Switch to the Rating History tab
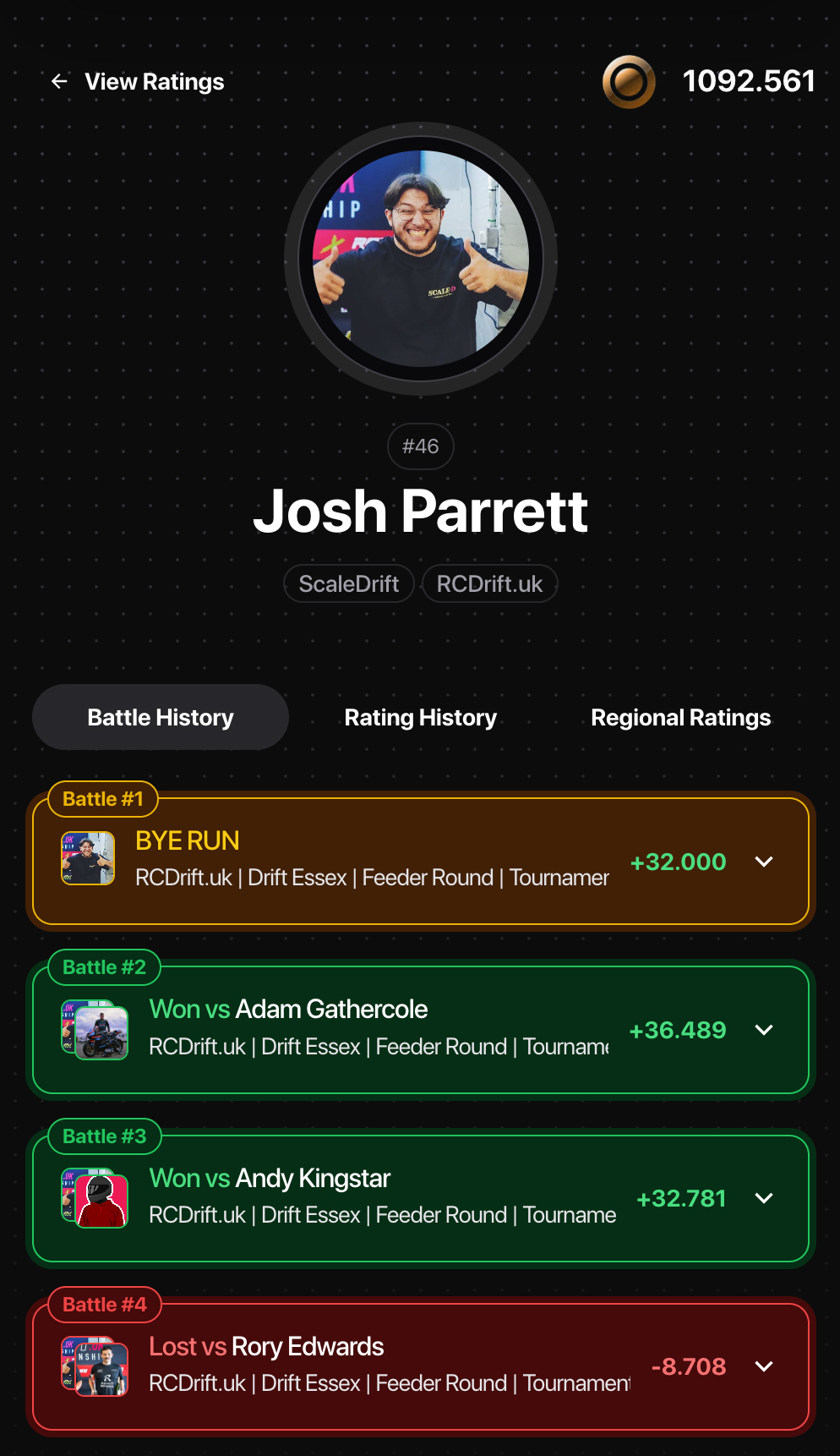Viewport: 840px width, 1456px height. [420, 718]
